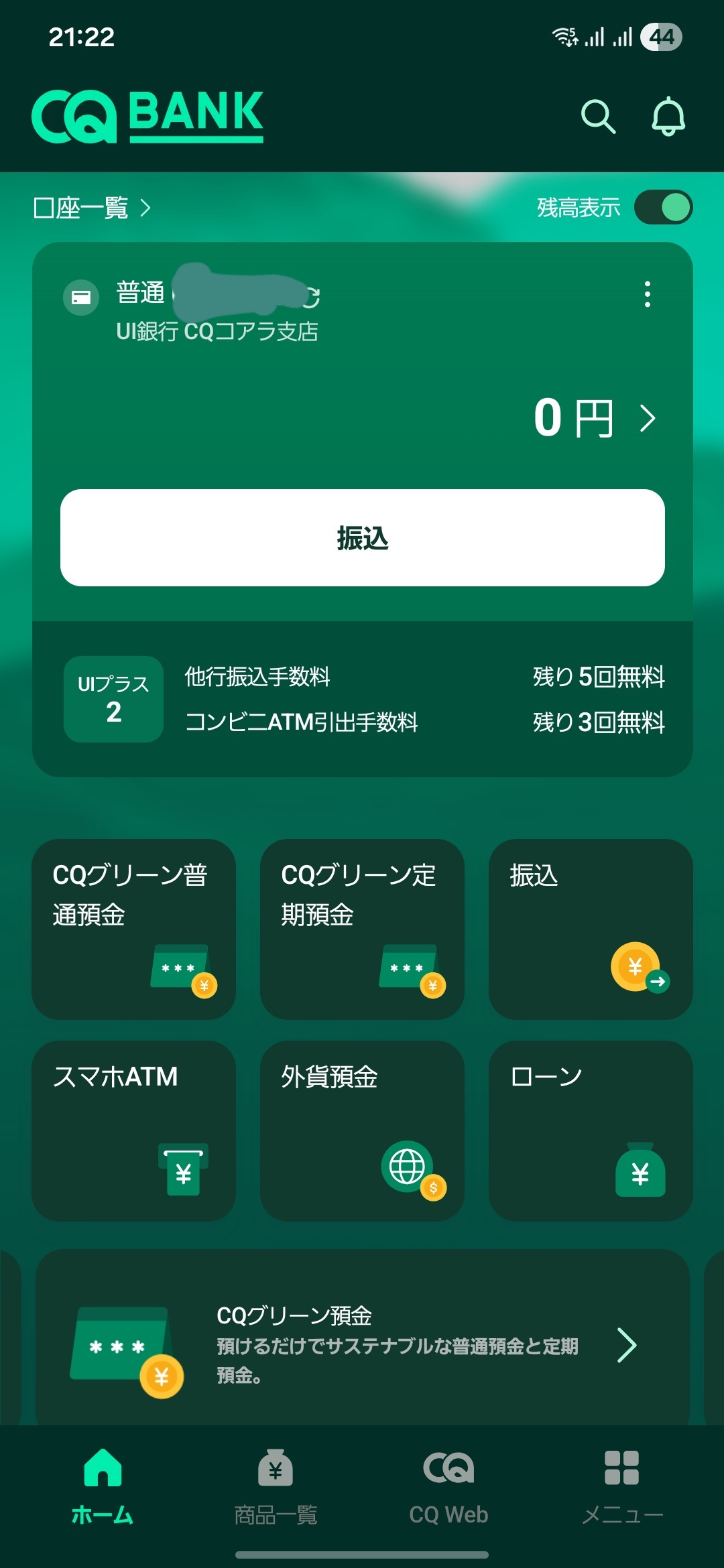Open the ローン tile
The image size is (724, 1568).
(591, 1130)
